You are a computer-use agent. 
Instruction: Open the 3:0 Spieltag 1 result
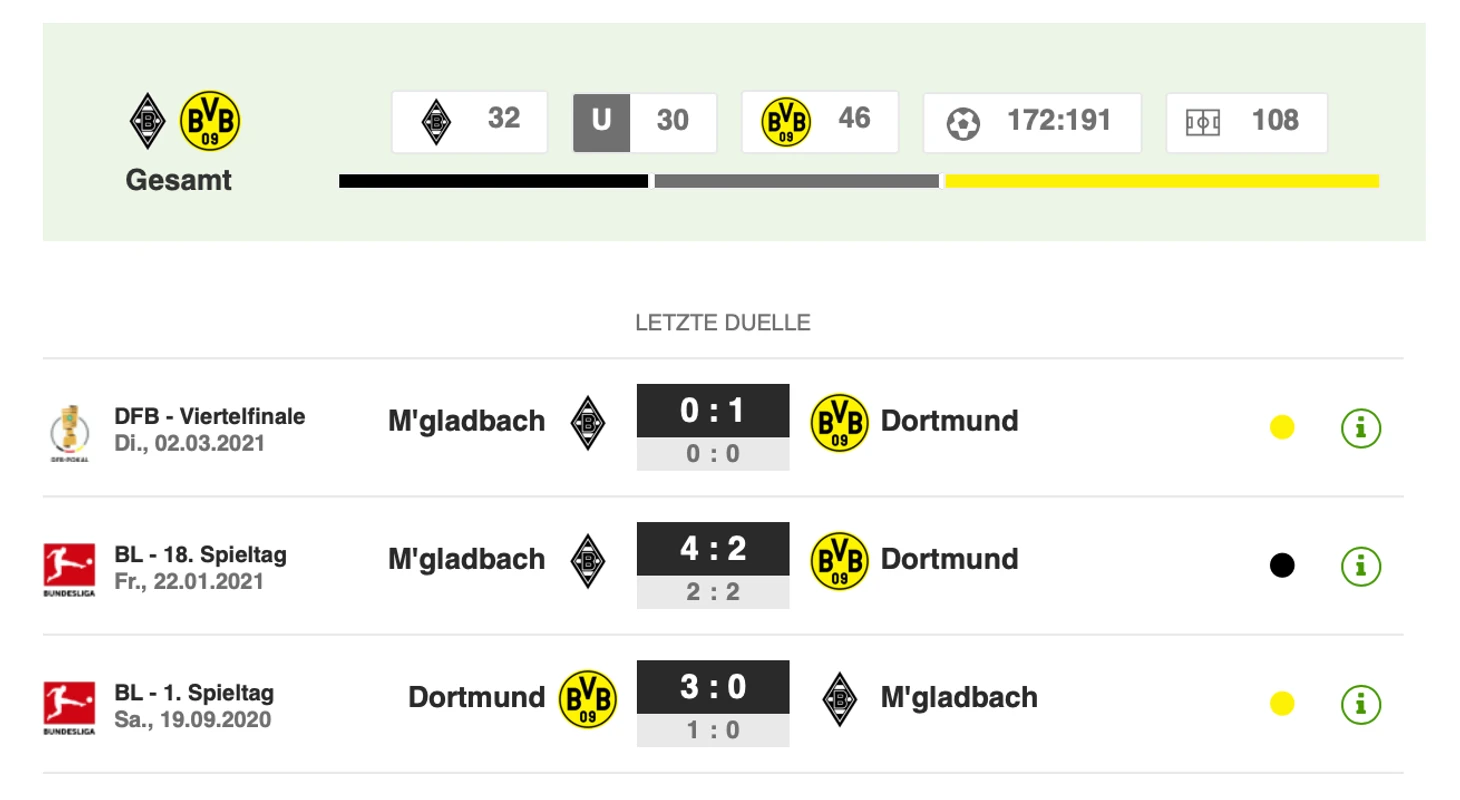pos(713,687)
